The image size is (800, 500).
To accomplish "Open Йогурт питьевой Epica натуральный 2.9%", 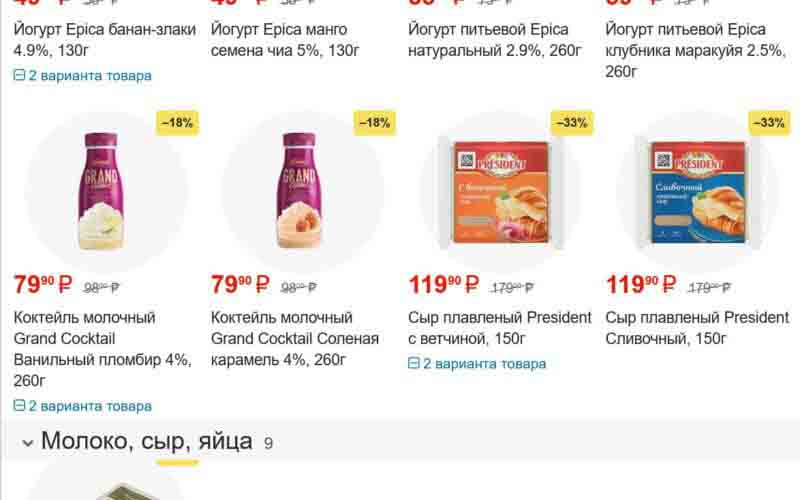I will click(x=494, y=40).
